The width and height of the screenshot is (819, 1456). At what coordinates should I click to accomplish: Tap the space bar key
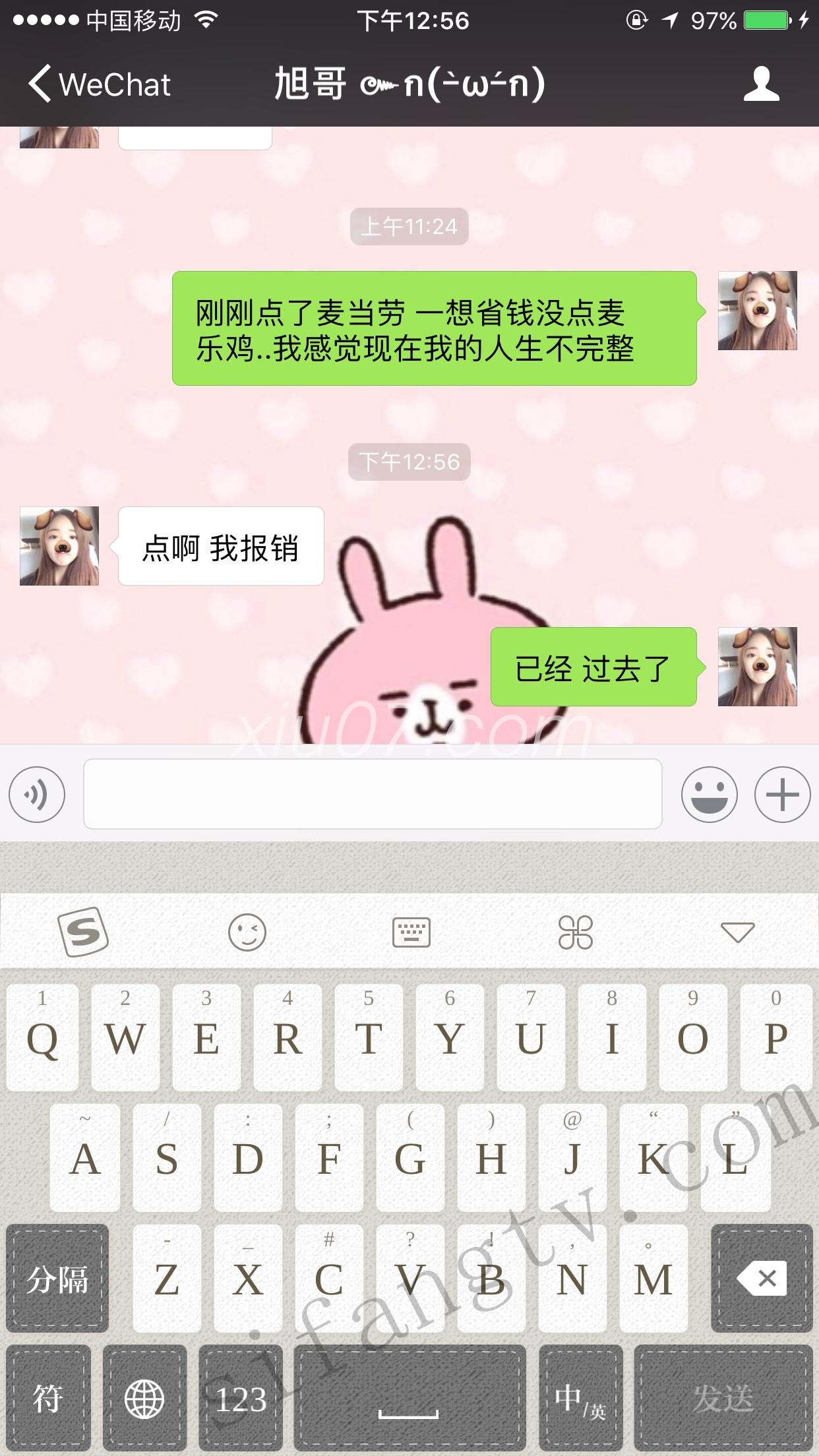tap(409, 1398)
